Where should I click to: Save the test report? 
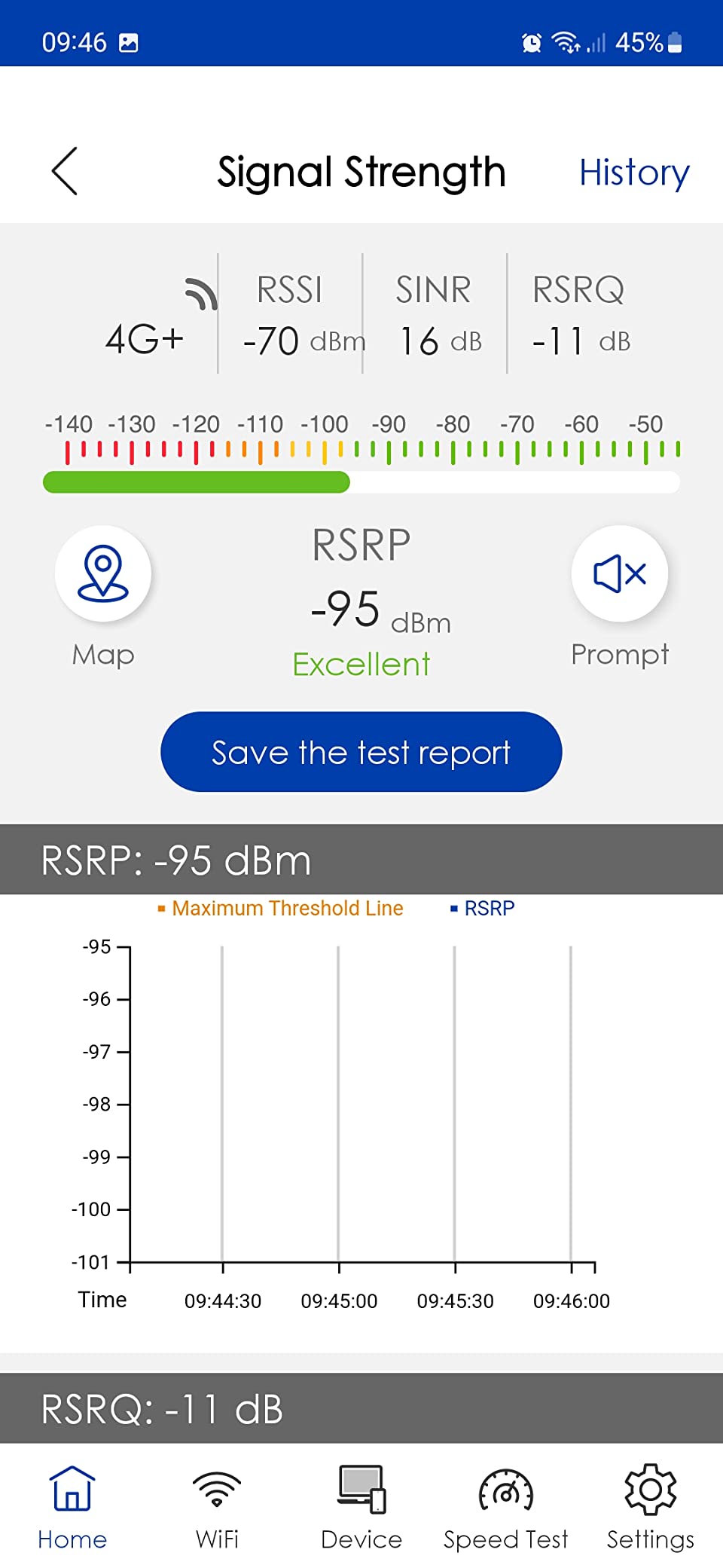point(361,752)
